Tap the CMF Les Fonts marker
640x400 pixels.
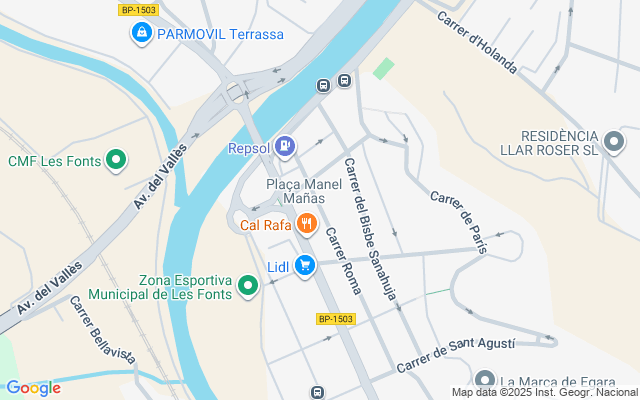click(117, 160)
